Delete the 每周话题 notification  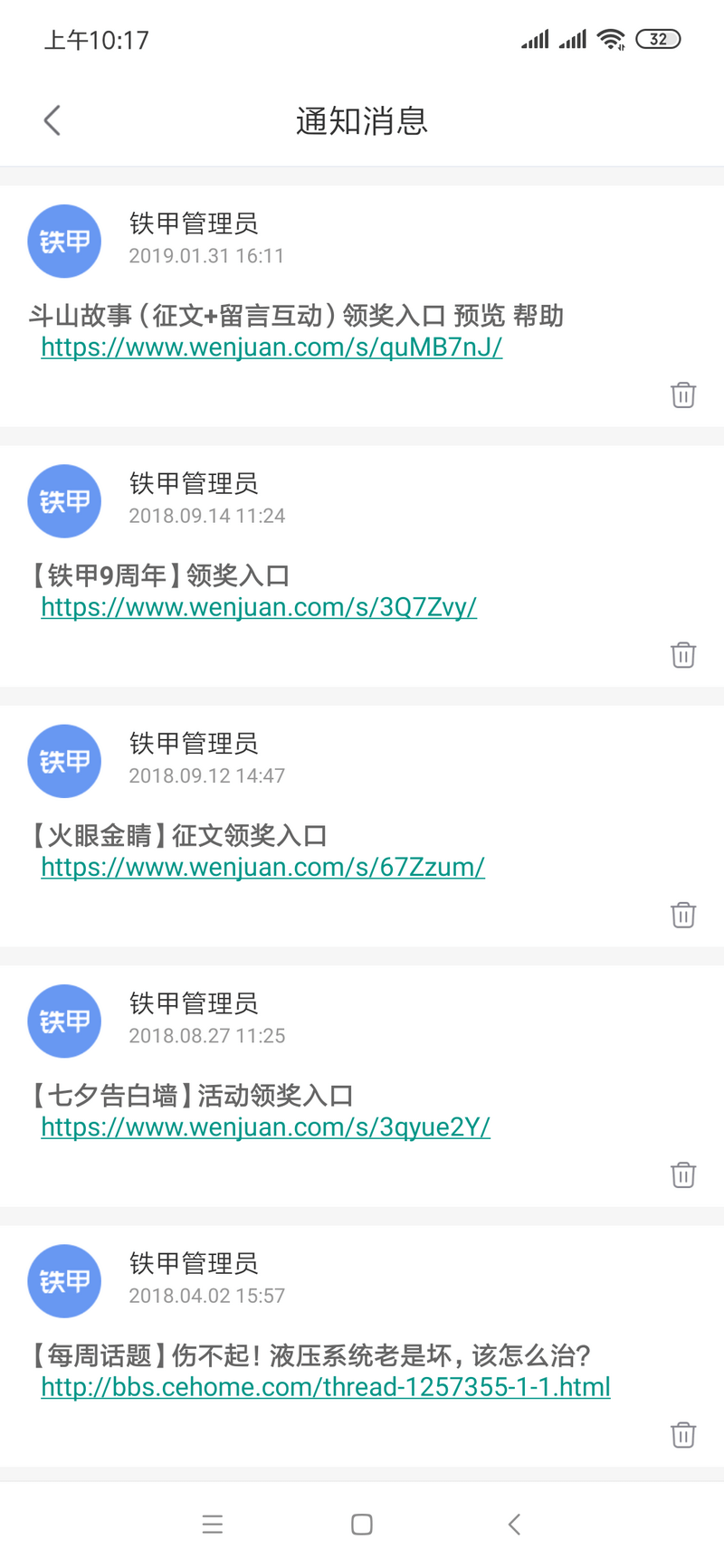coord(683,1435)
